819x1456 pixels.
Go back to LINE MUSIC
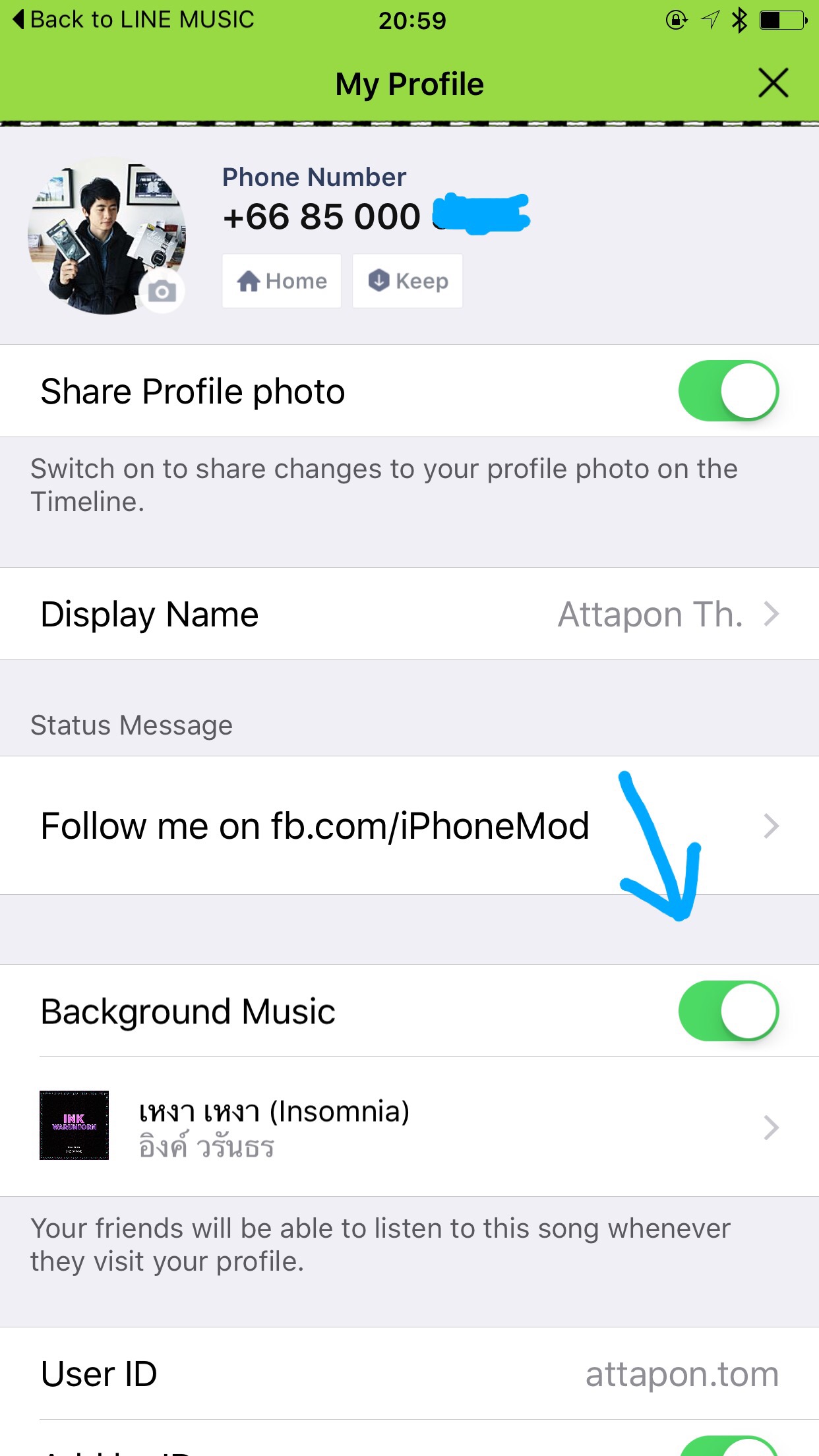point(133,20)
